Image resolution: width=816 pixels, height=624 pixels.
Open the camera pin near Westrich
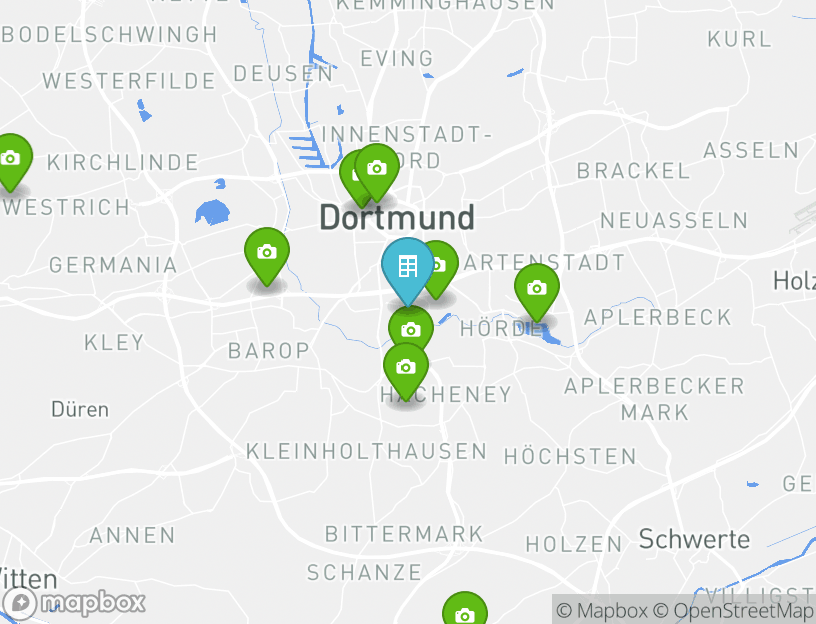(11, 158)
